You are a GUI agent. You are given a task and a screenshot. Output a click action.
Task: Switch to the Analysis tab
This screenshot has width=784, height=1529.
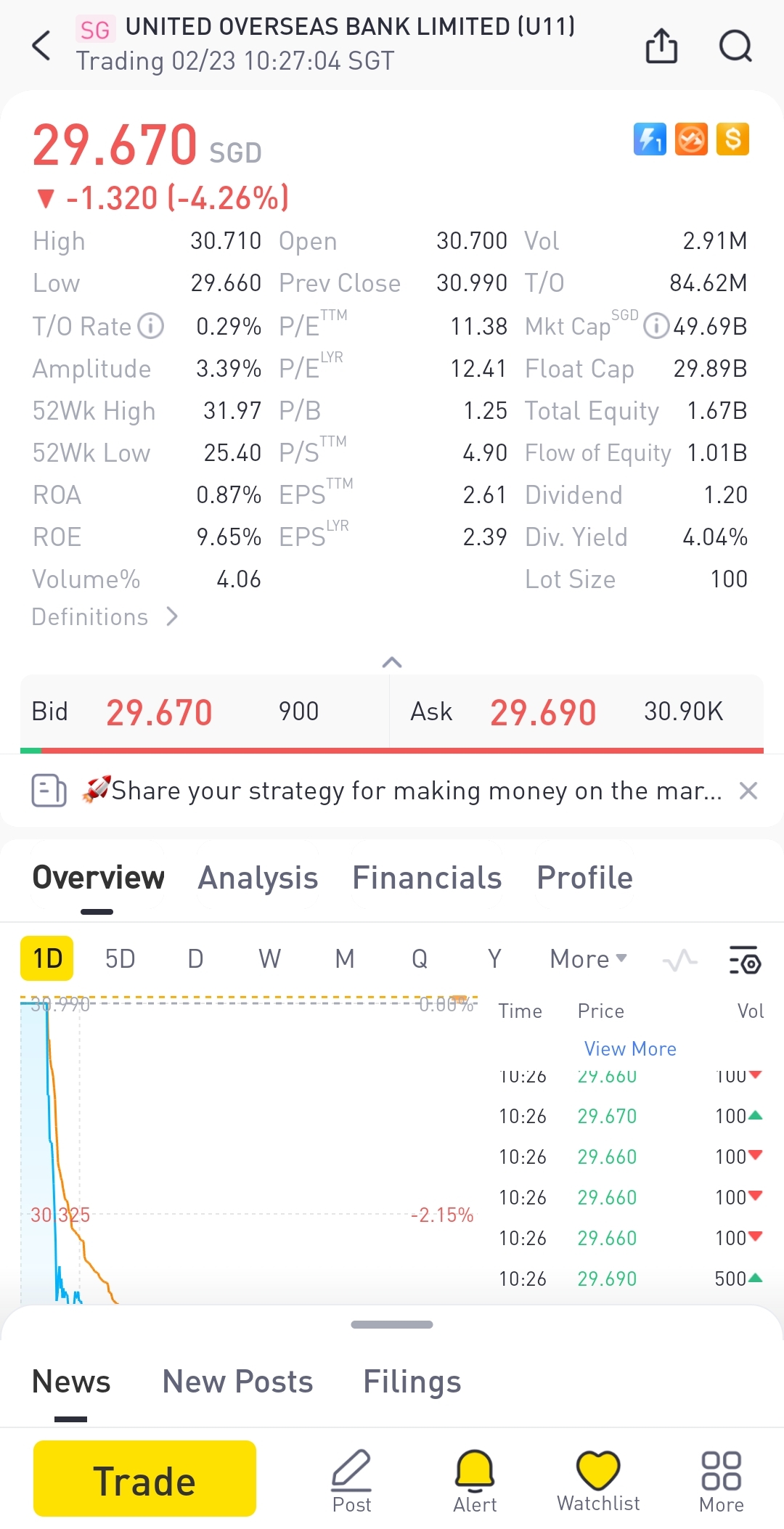258,878
